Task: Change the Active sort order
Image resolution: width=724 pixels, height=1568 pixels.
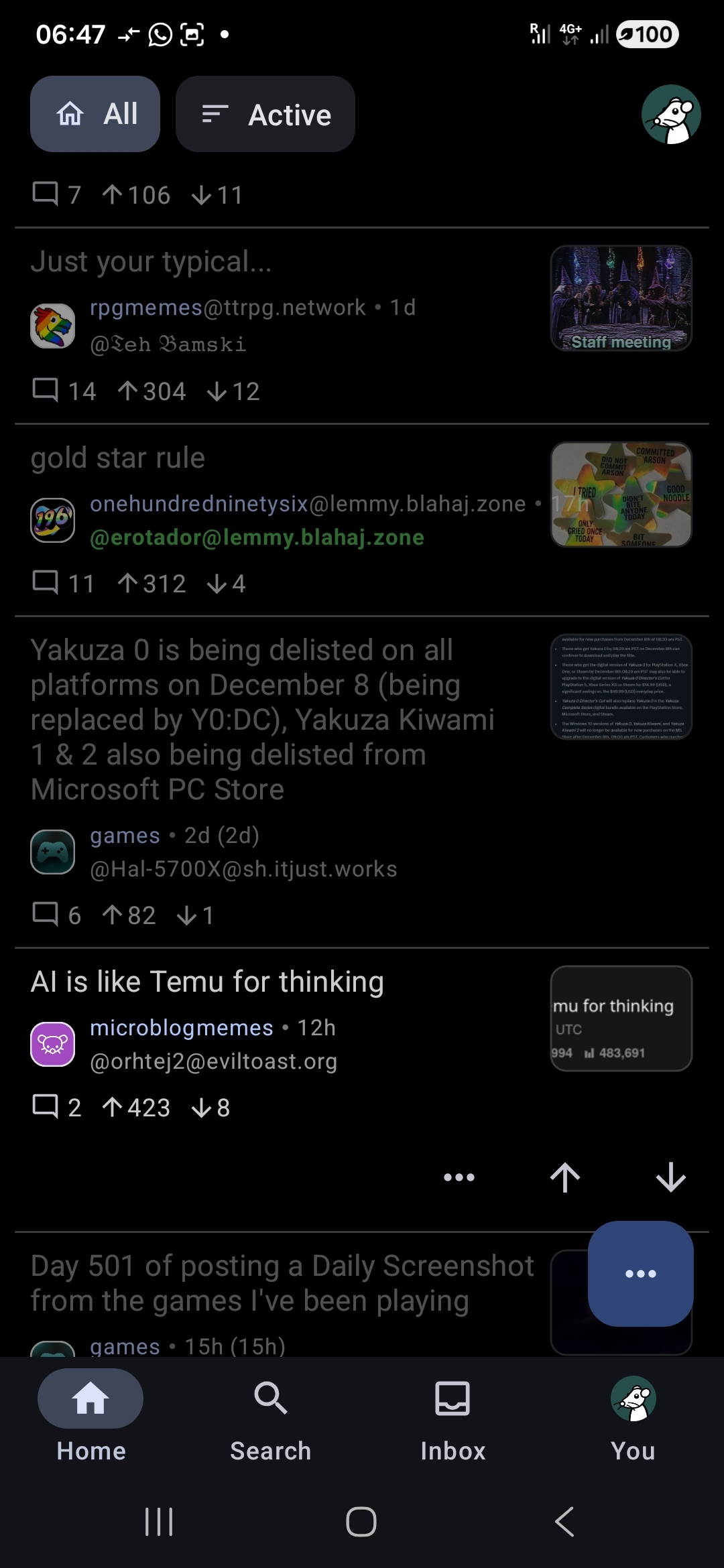Action: 265,115
